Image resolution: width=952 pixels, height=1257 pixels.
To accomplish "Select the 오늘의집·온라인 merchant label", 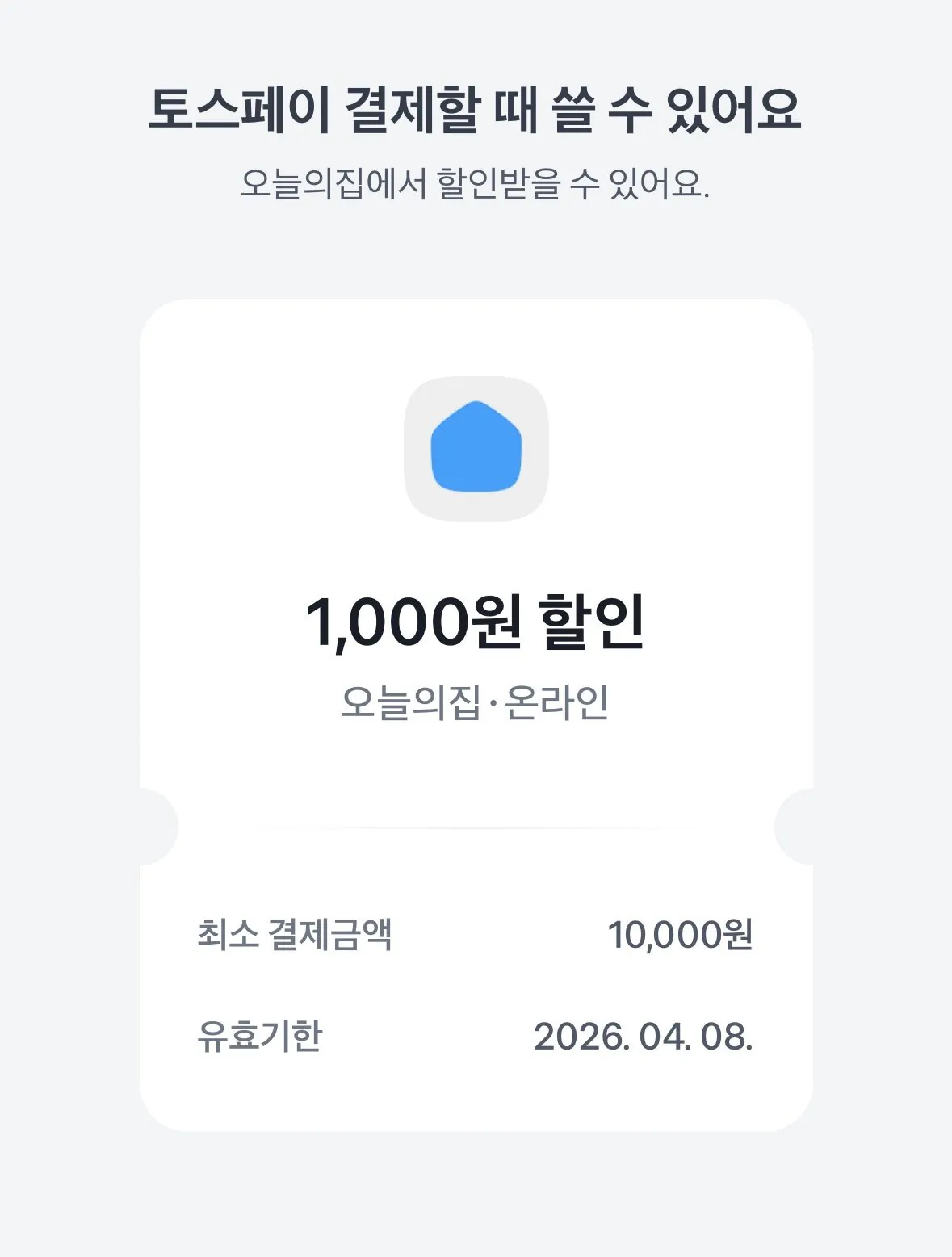I will [476, 704].
